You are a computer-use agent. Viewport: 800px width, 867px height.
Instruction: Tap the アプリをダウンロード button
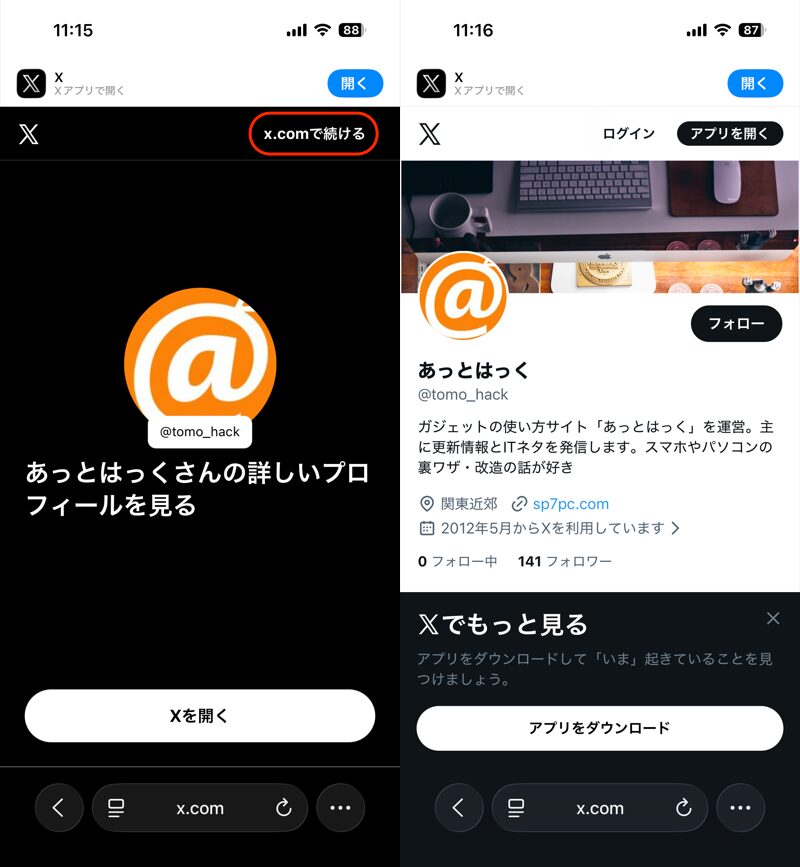(x=600, y=728)
